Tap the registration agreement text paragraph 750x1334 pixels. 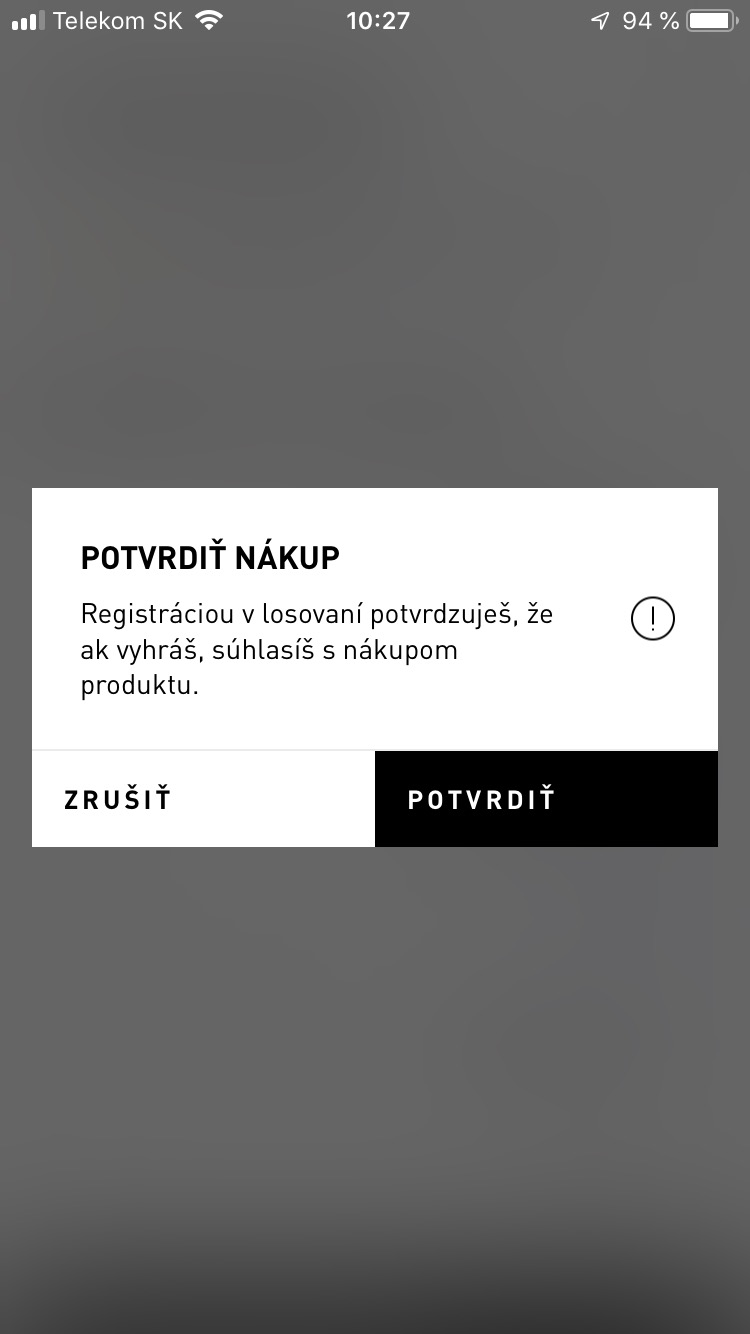tap(318, 648)
